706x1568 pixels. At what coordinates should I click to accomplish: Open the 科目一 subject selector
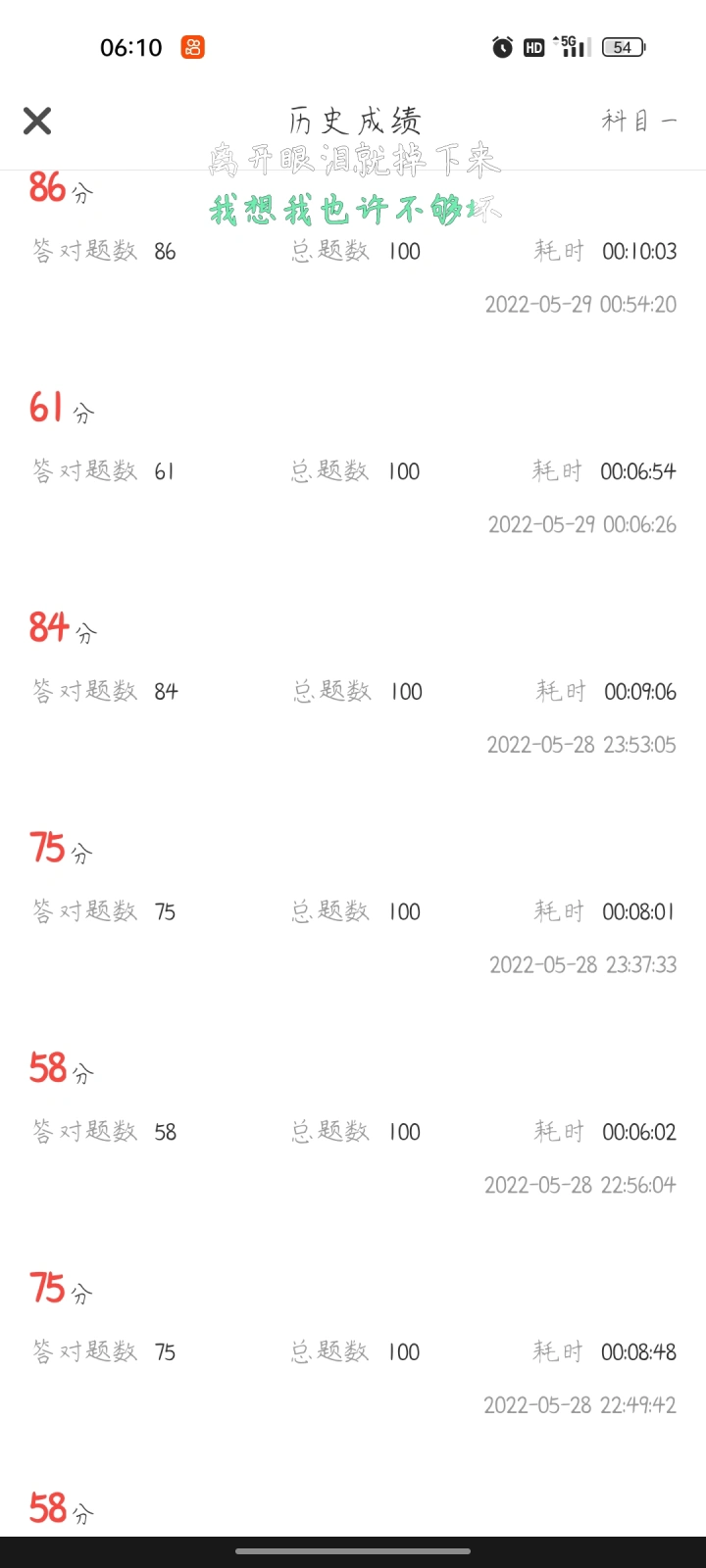point(639,121)
